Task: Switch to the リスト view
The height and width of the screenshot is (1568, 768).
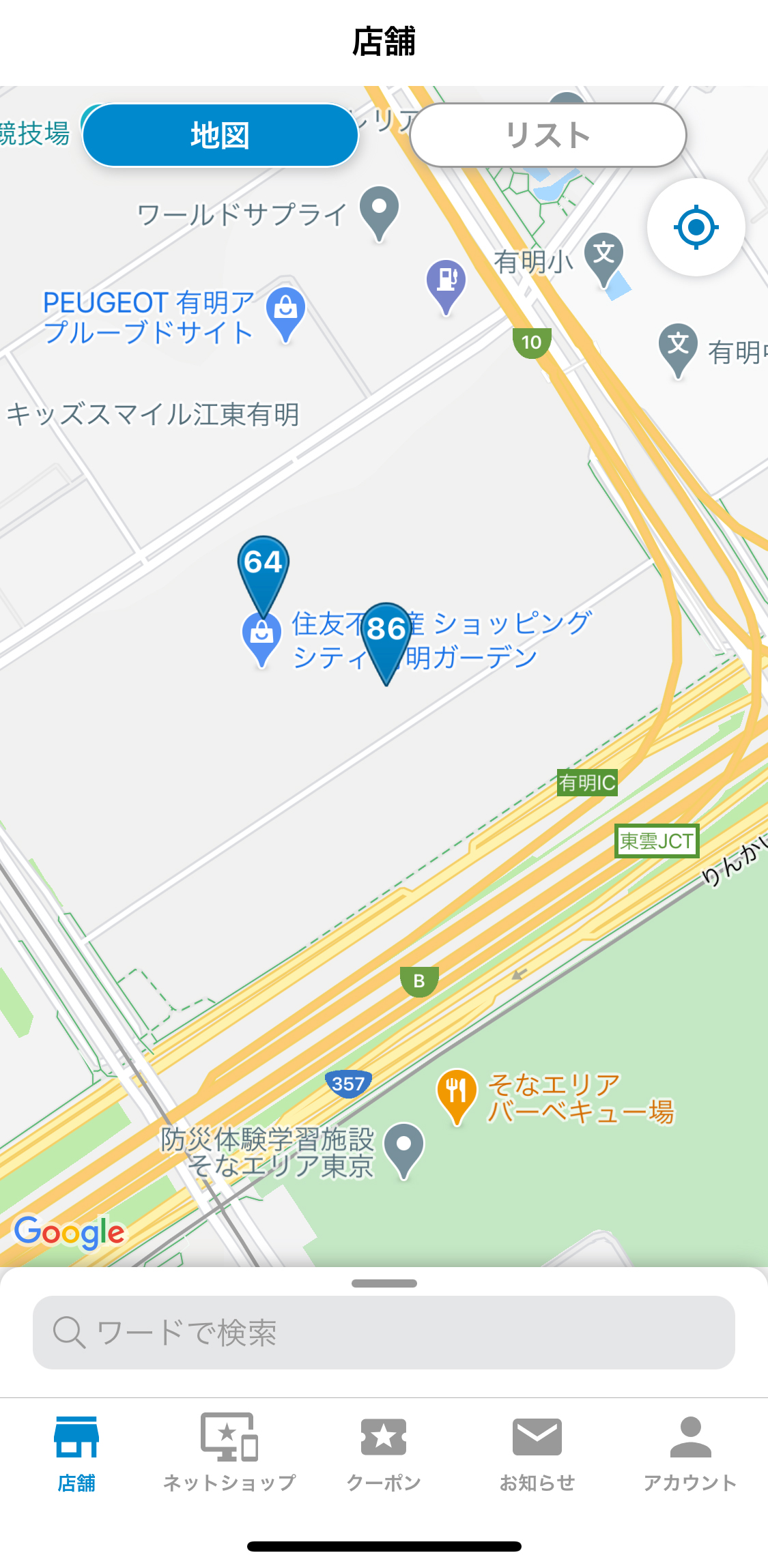Action: click(x=547, y=135)
